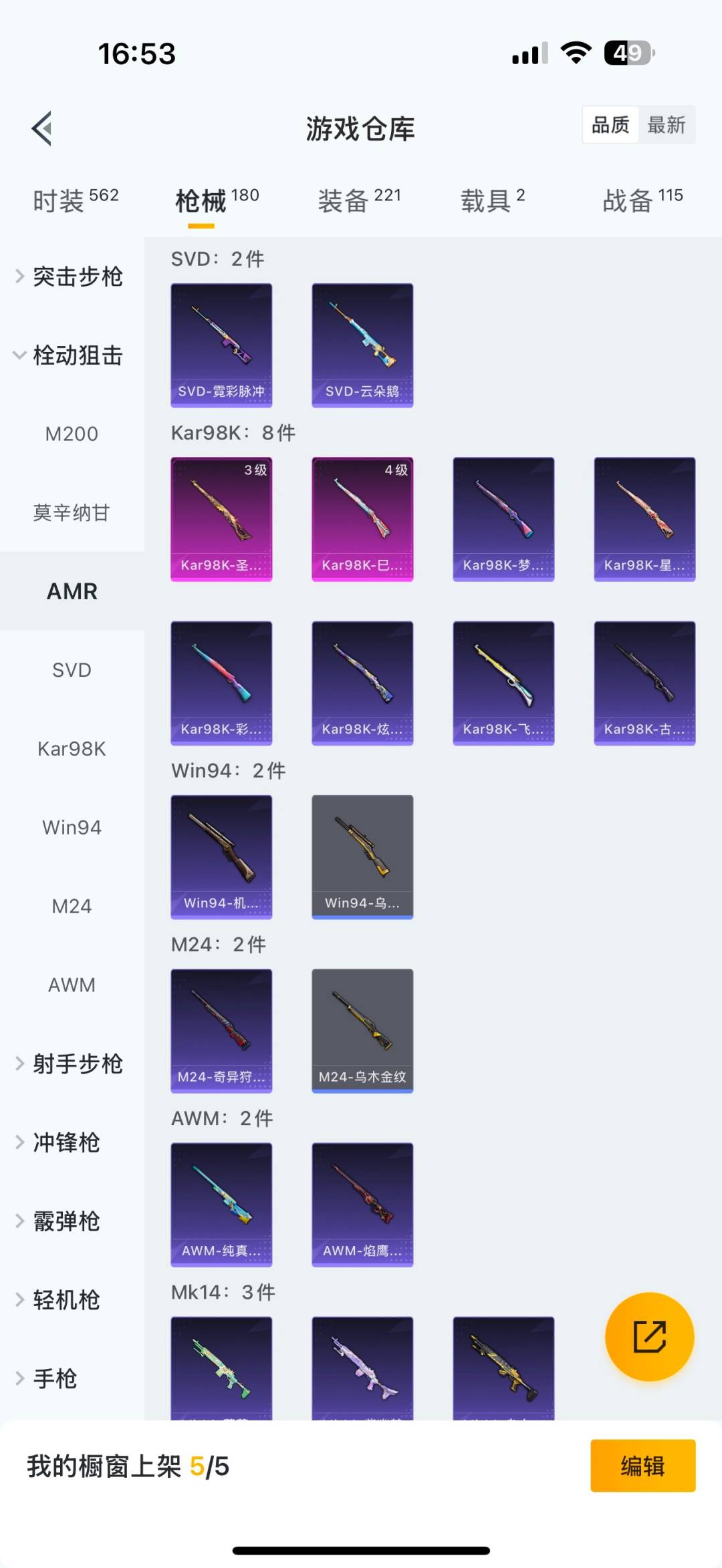View the level 3 Kar98K-圣 skin

(221, 519)
